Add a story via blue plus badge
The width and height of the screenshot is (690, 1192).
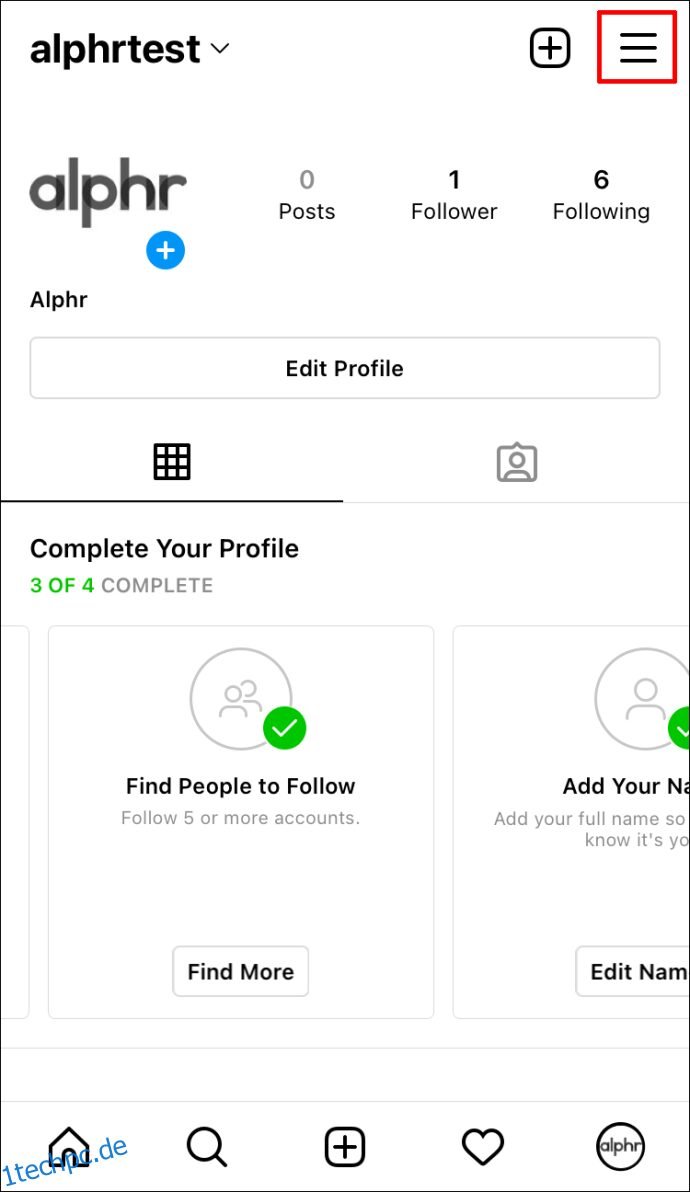pos(166,250)
